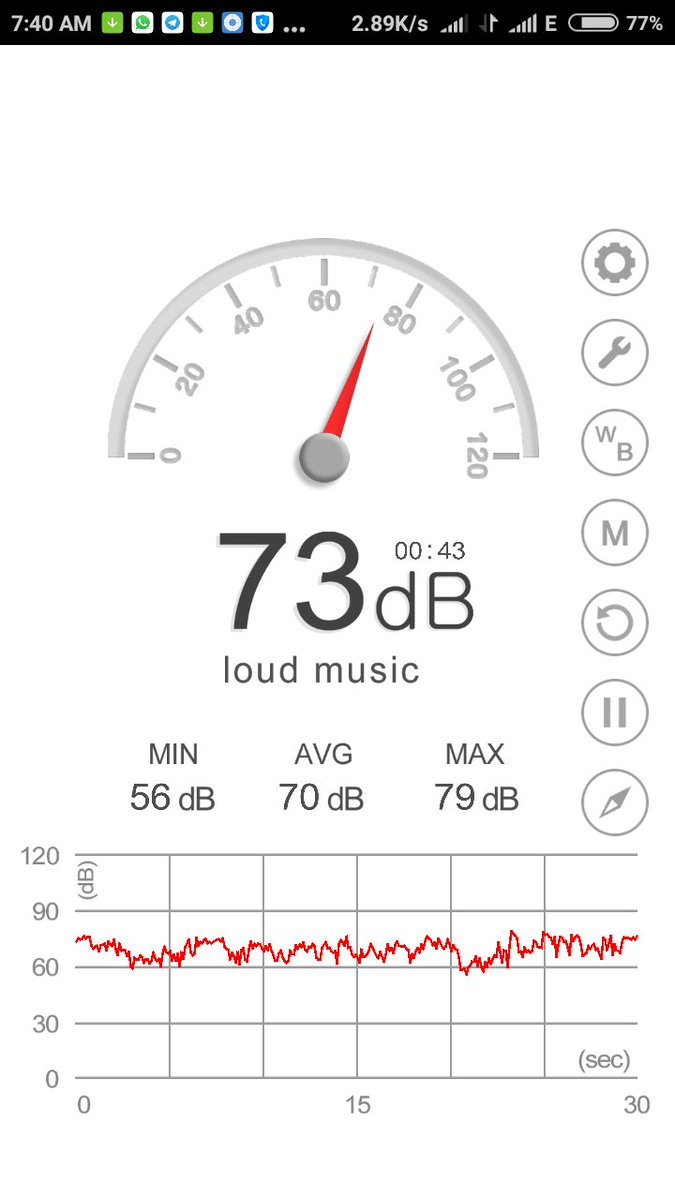
Task: Tap the compass needle icon
Action: pyautogui.click(x=615, y=802)
